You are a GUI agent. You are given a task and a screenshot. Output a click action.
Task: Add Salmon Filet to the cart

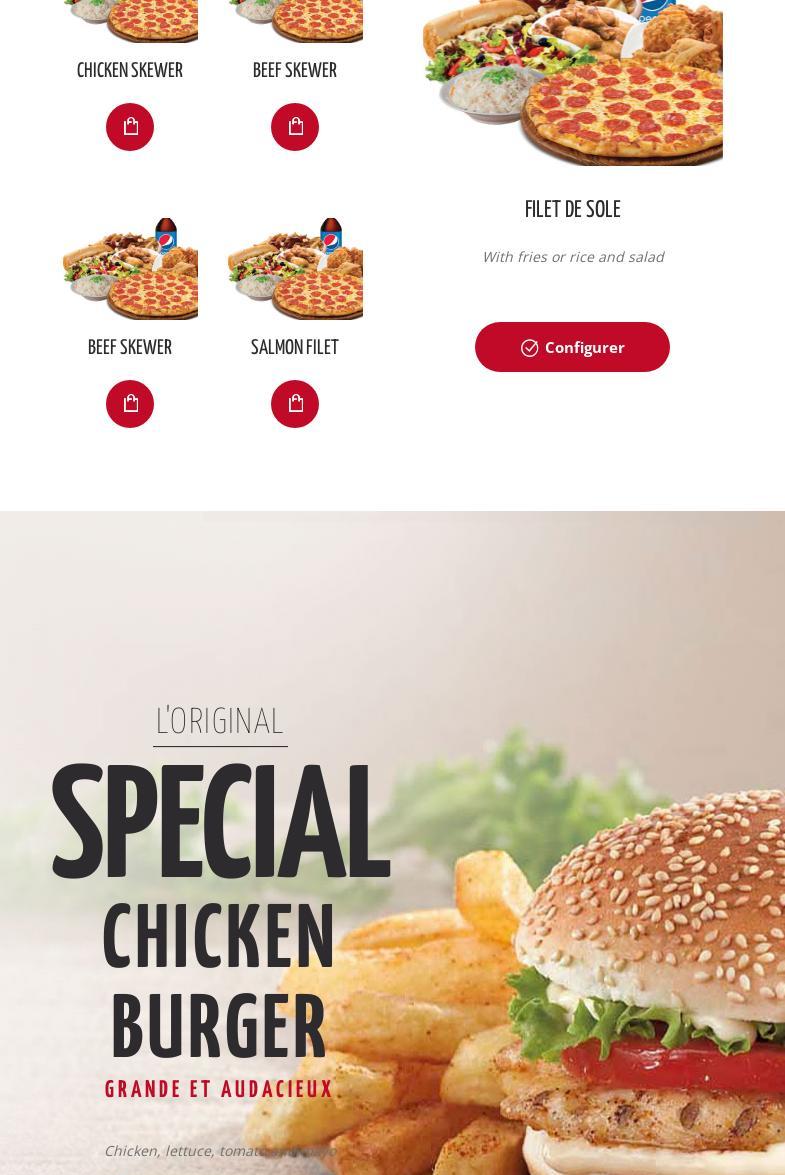click(295, 404)
